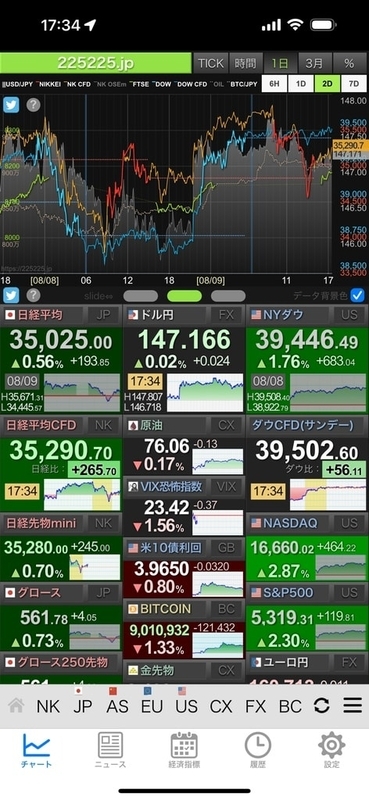Select the 時間 chart interval
Screen dimensions: 369x800
[x=245, y=63]
